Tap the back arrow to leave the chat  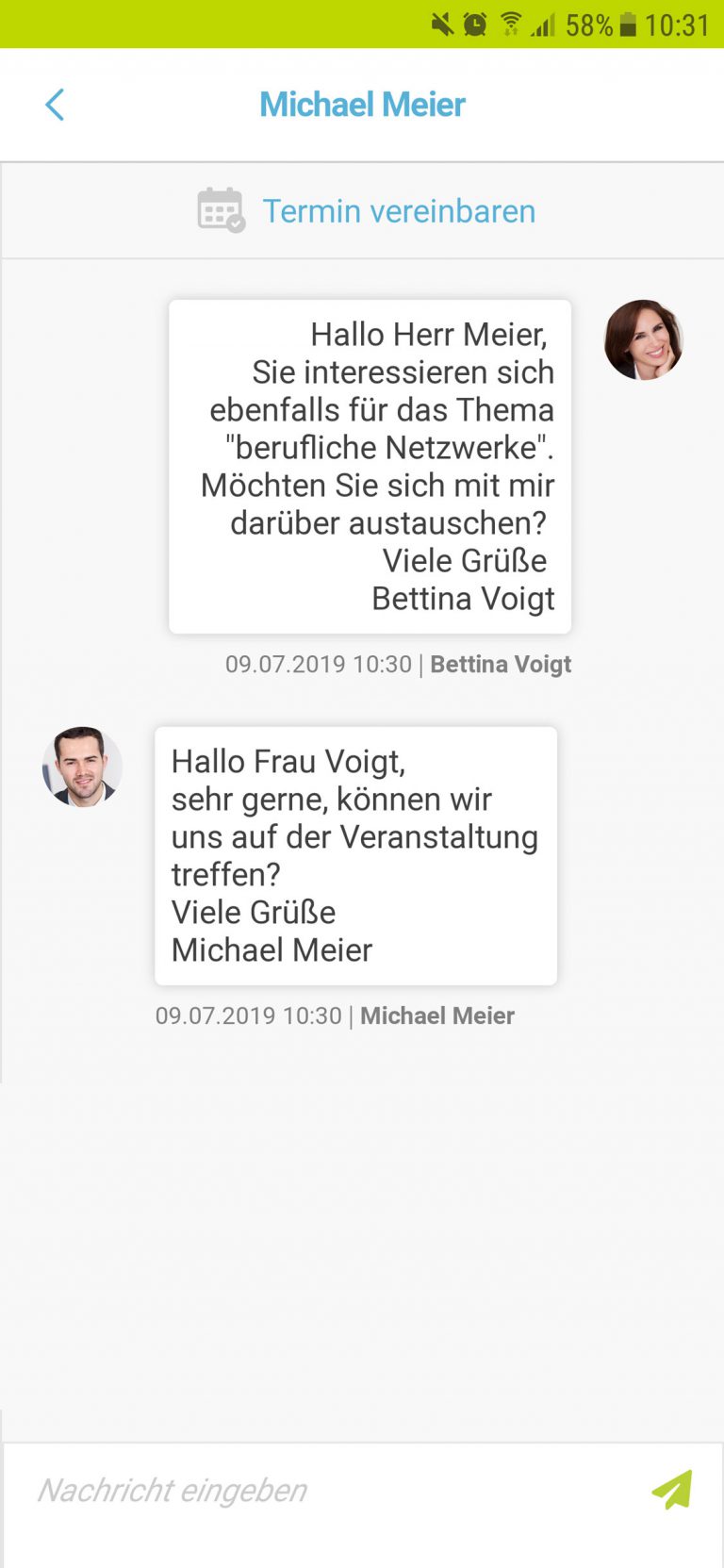point(55,105)
